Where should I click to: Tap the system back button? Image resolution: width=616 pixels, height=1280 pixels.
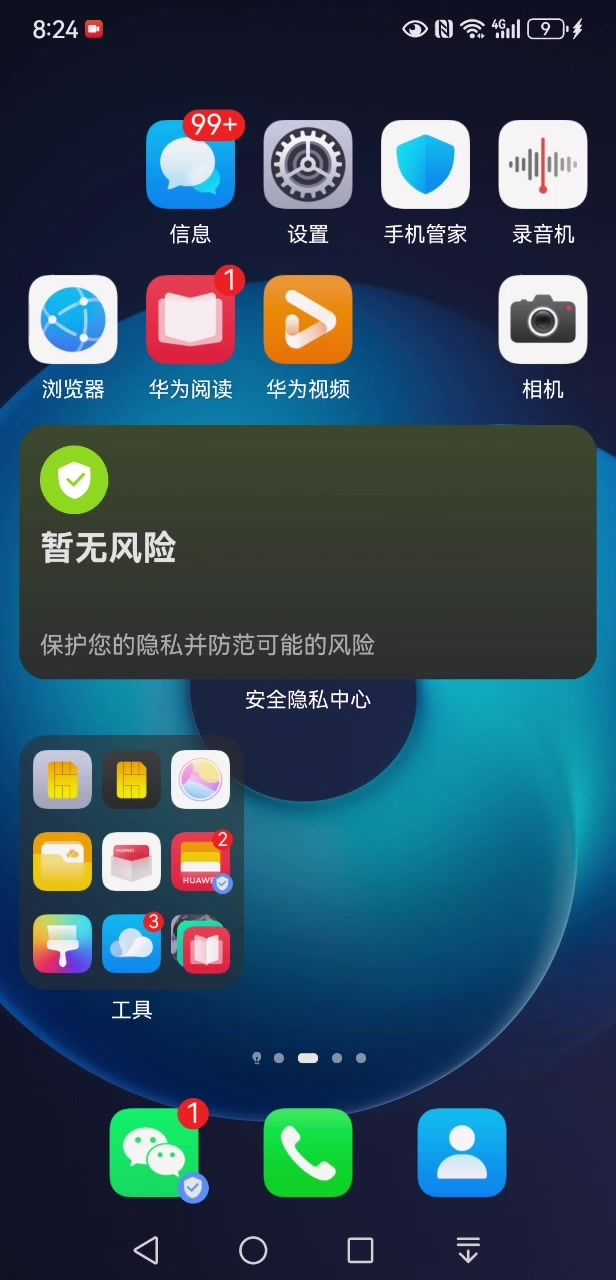[x=146, y=1250]
